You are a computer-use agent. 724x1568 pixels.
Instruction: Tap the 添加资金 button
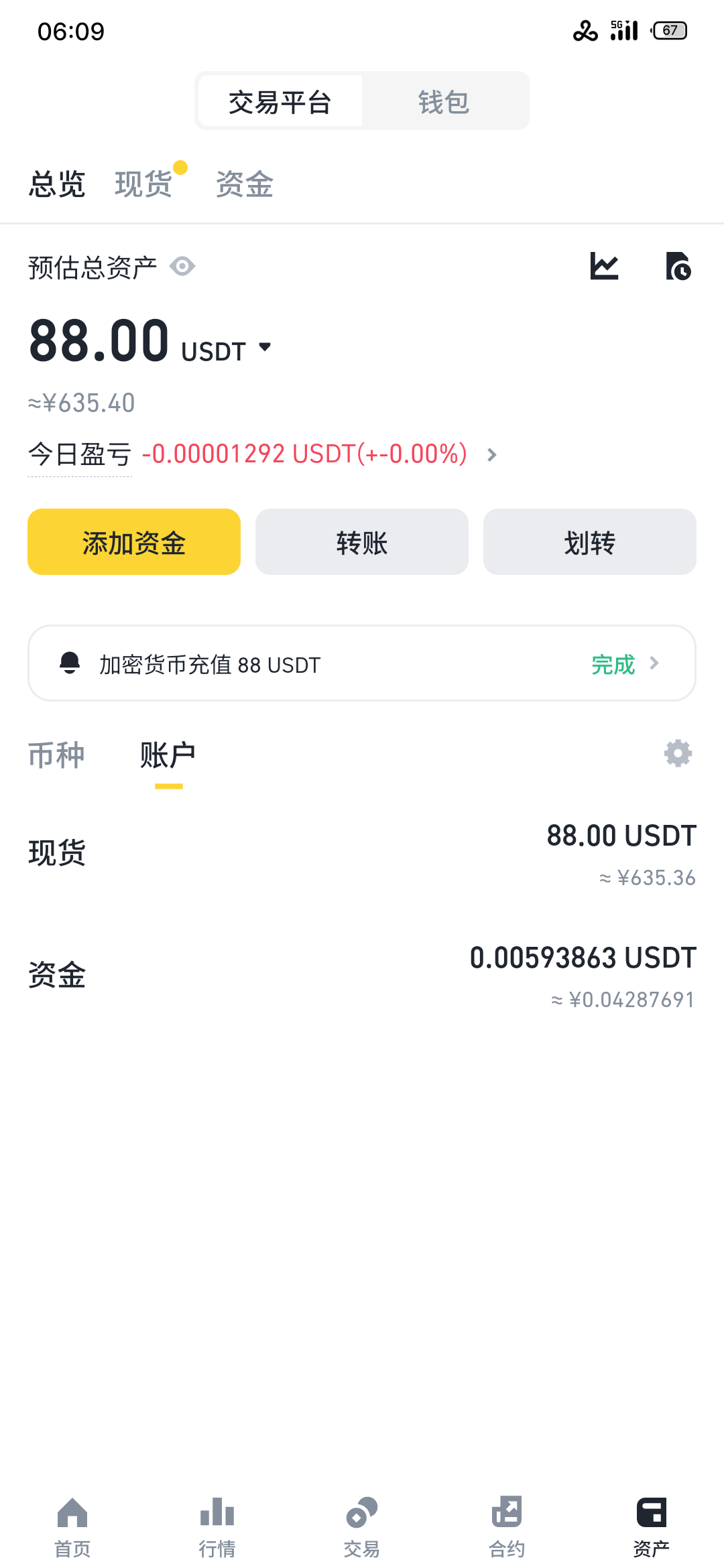click(x=134, y=541)
